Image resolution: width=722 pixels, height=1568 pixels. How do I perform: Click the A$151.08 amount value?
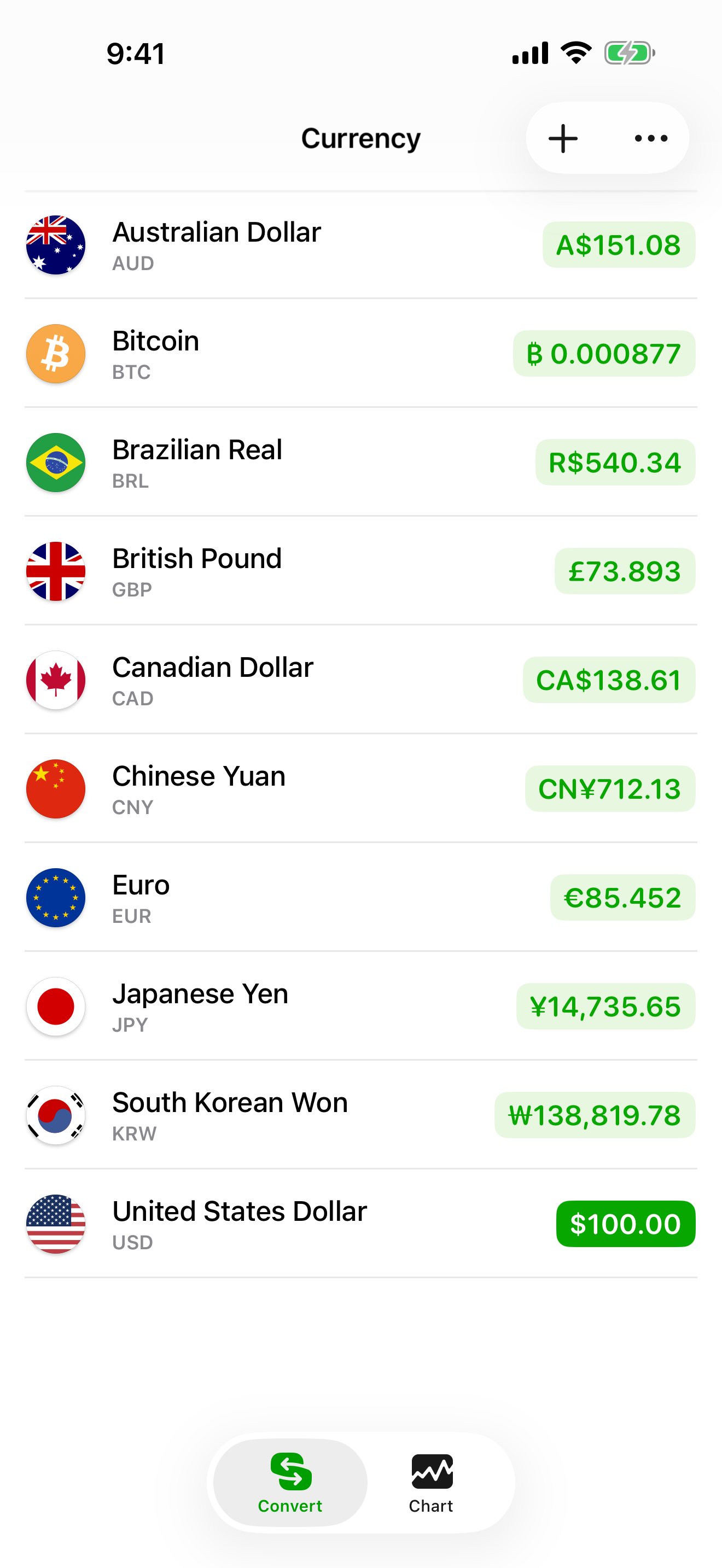(618, 245)
